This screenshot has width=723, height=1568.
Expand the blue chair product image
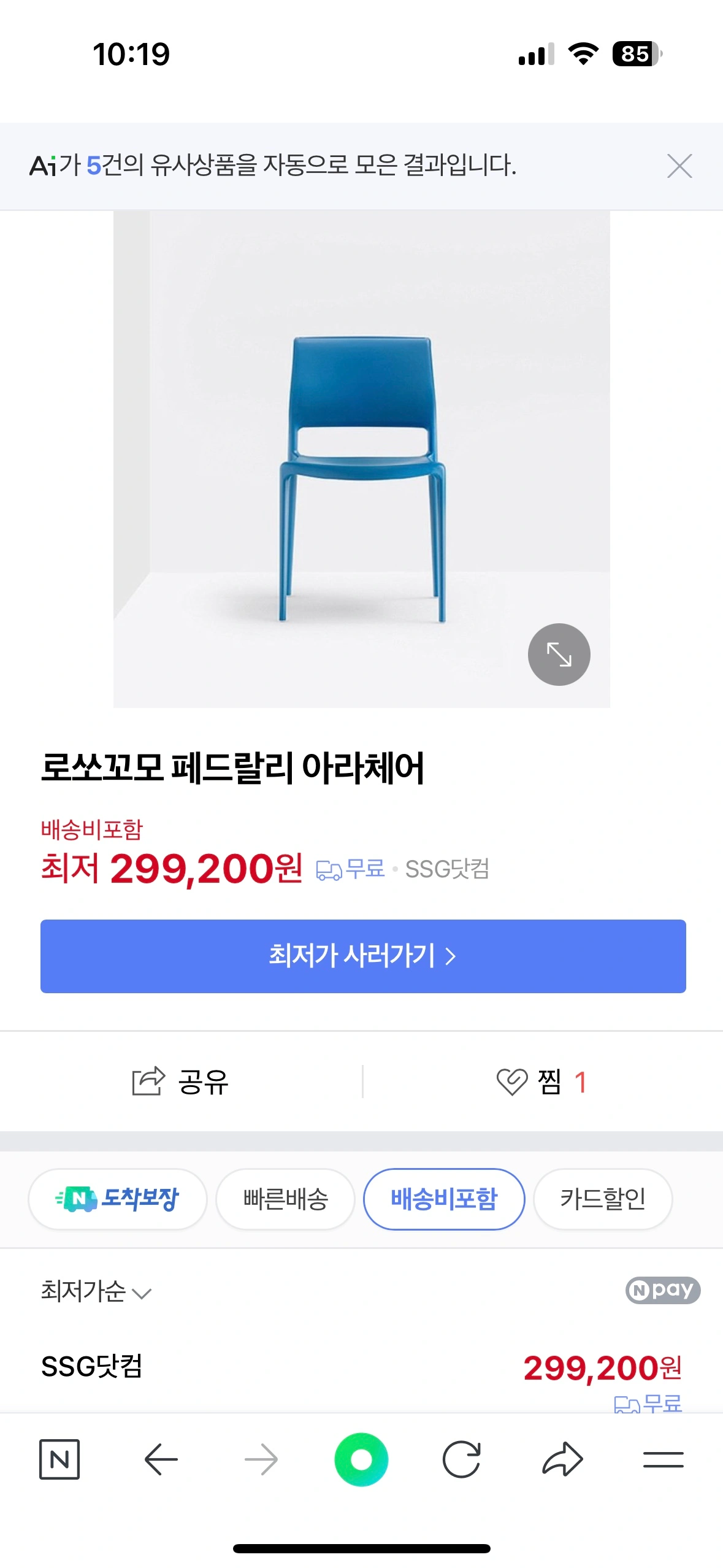coord(559,655)
